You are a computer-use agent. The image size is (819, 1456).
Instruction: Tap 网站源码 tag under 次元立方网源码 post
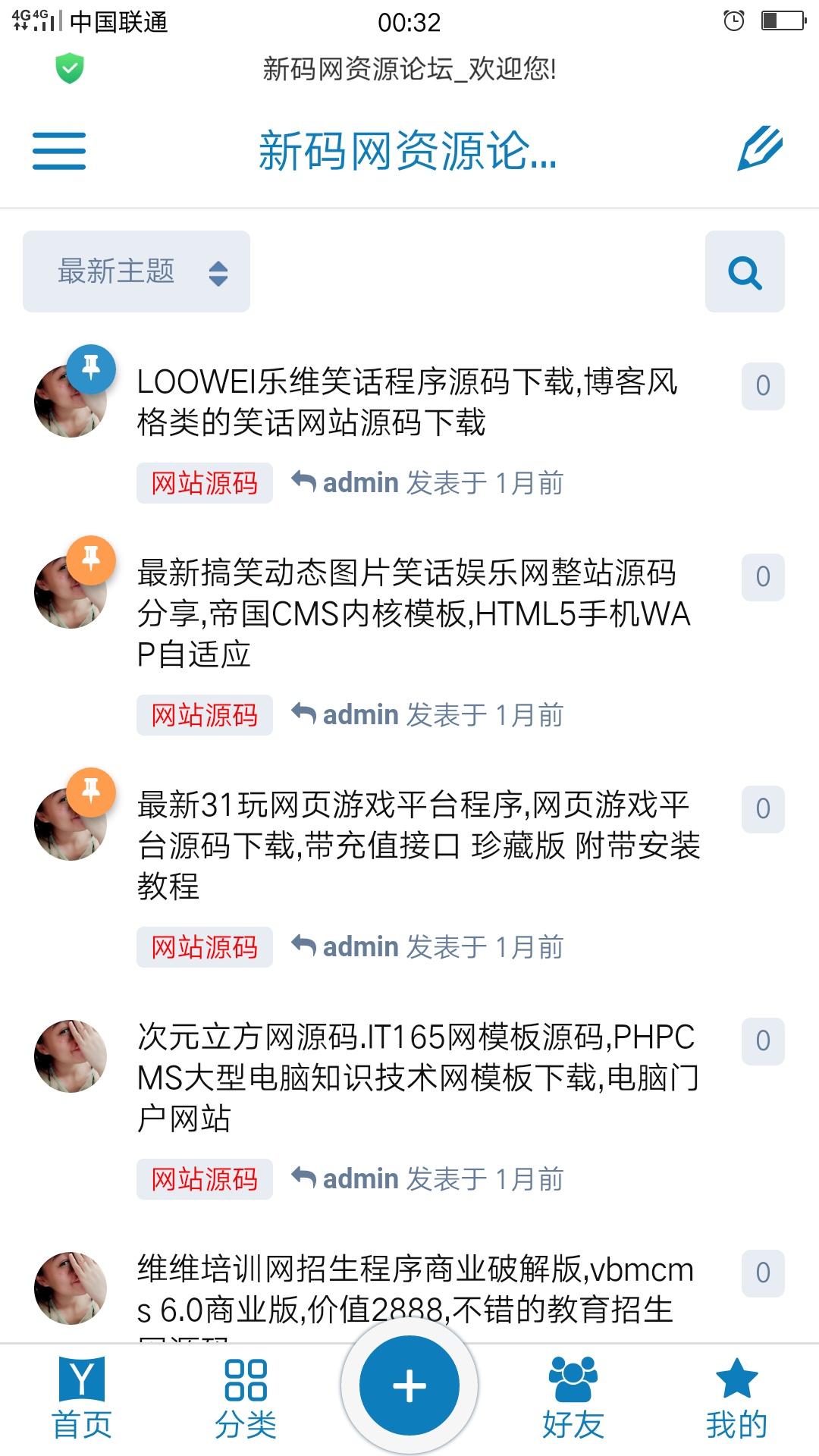point(205,1179)
